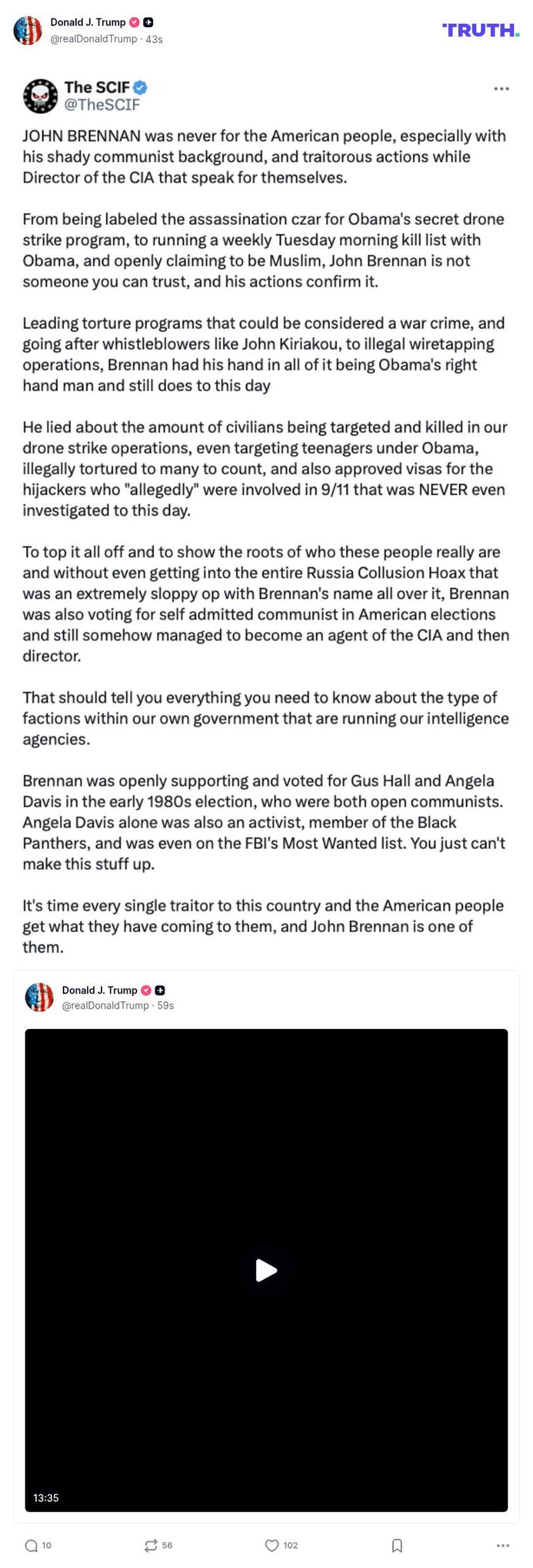
Task: Open the more options menu below the video
Action: pyautogui.click(x=503, y=1545)
